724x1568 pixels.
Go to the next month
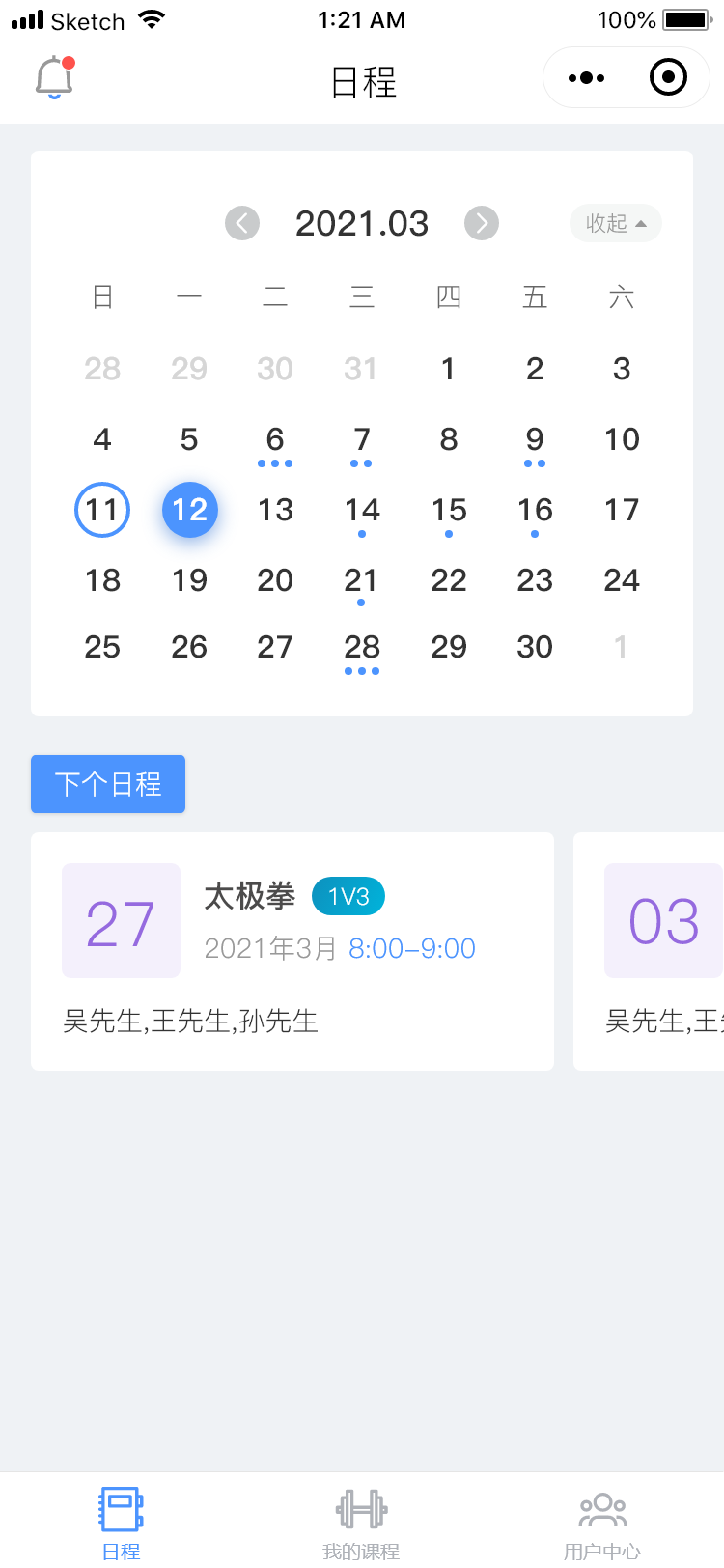[x=482, y=223]
